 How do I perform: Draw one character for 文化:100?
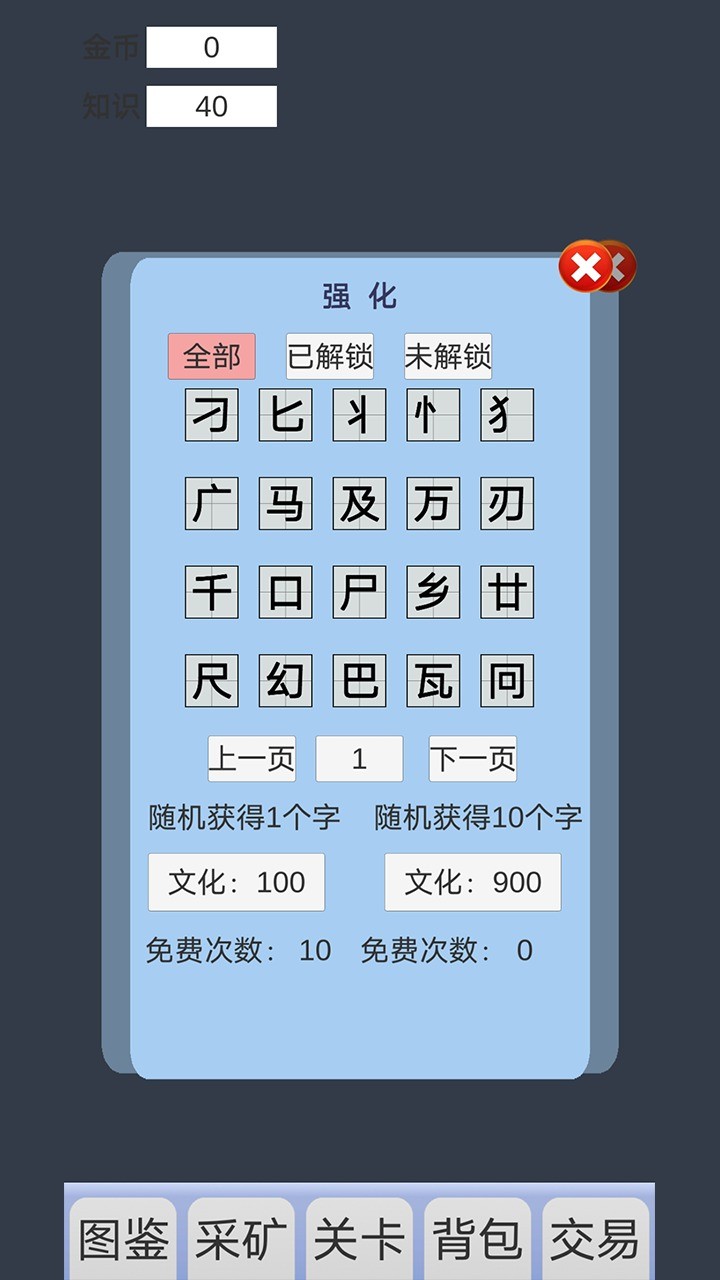point(237,882)
